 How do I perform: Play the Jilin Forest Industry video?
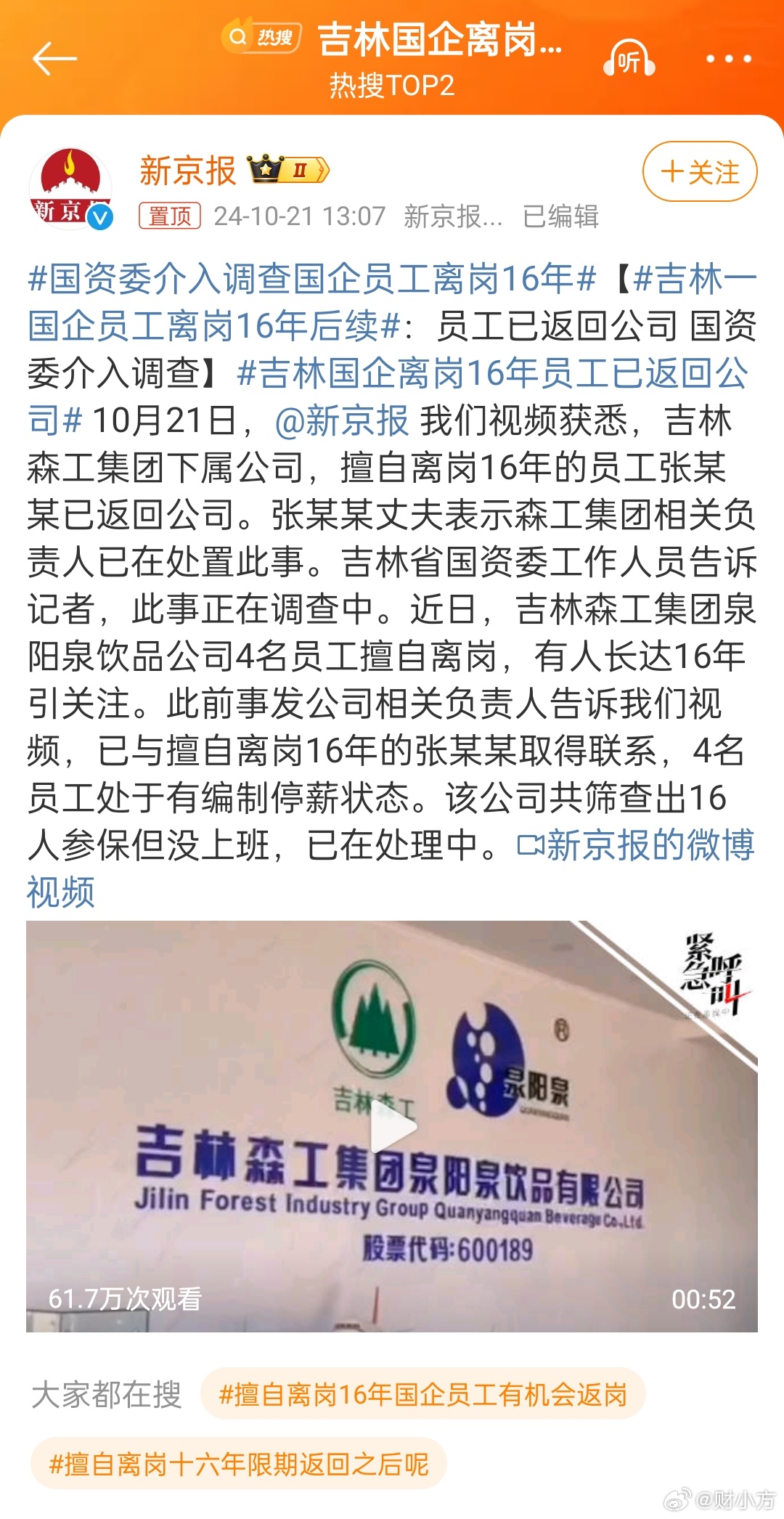[392, 1126]
